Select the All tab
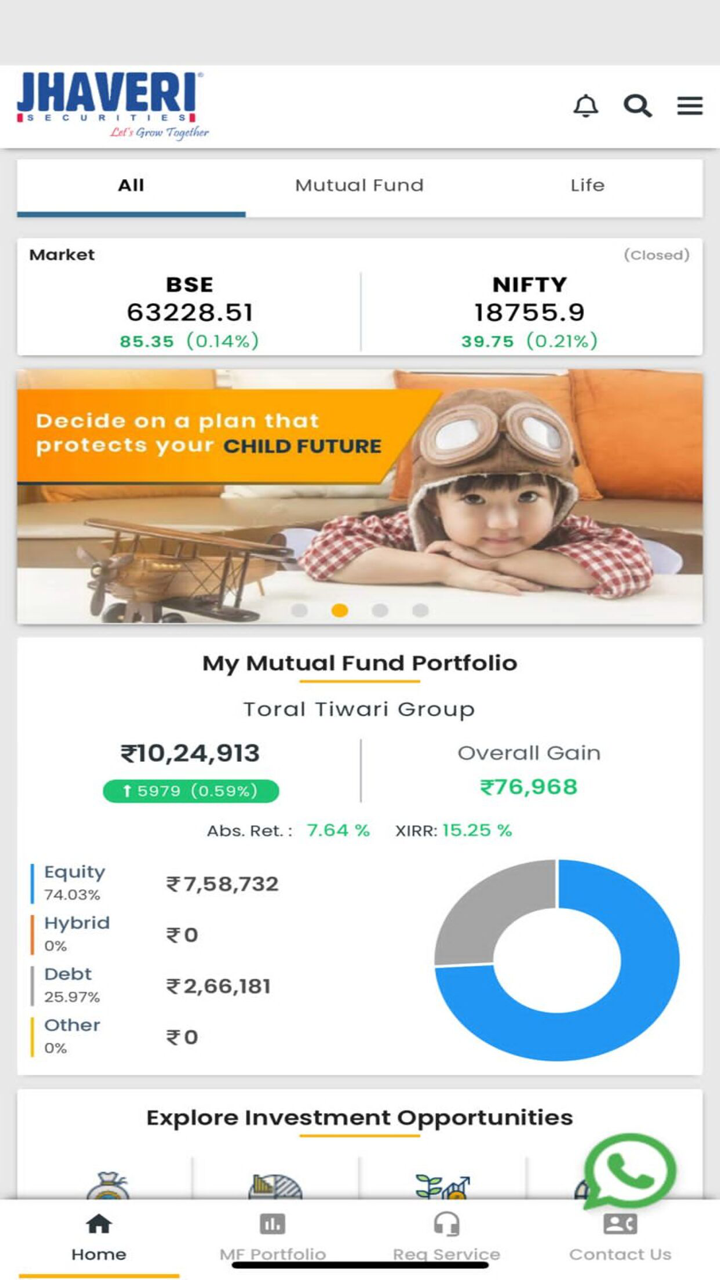 point(131,185)
